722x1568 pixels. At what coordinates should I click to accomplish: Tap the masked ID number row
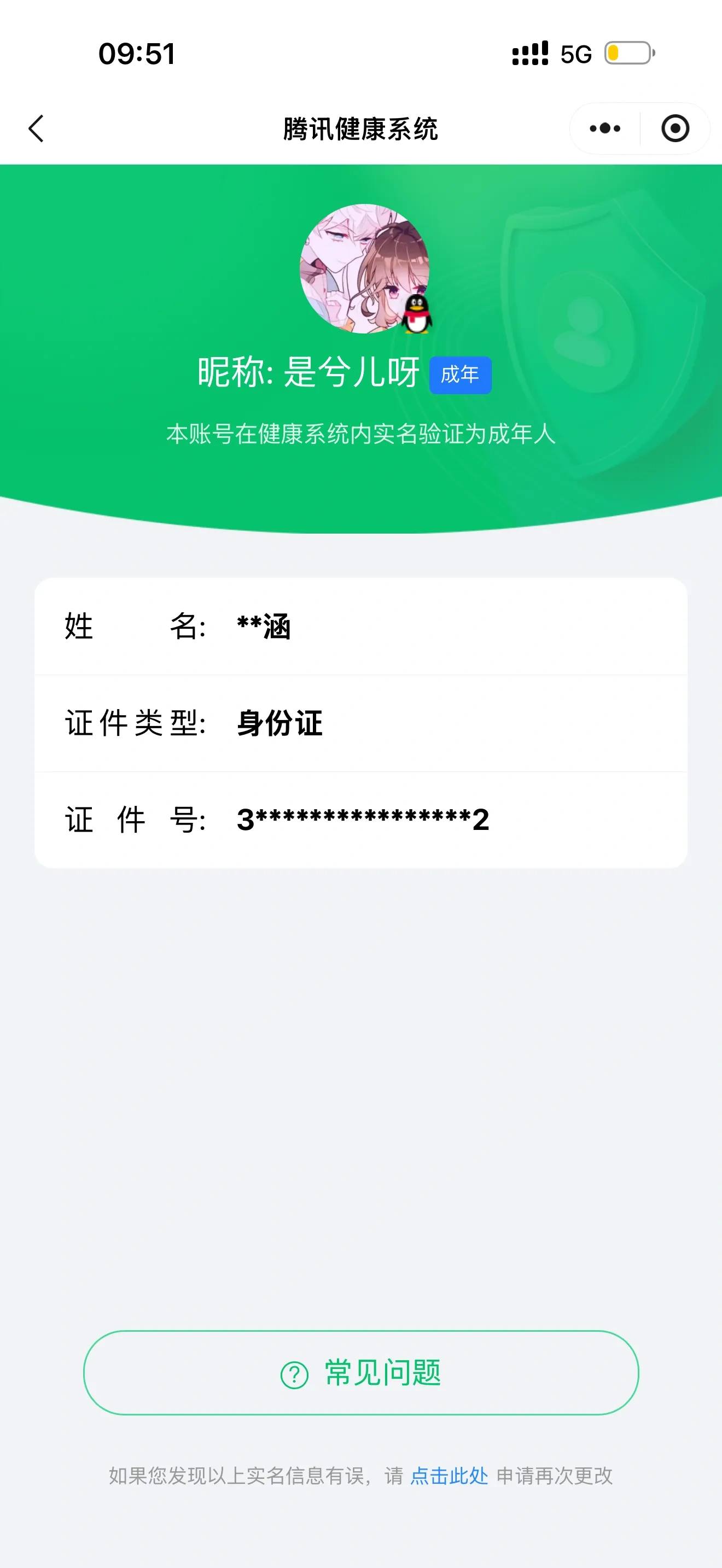click(x=361, y=820)
